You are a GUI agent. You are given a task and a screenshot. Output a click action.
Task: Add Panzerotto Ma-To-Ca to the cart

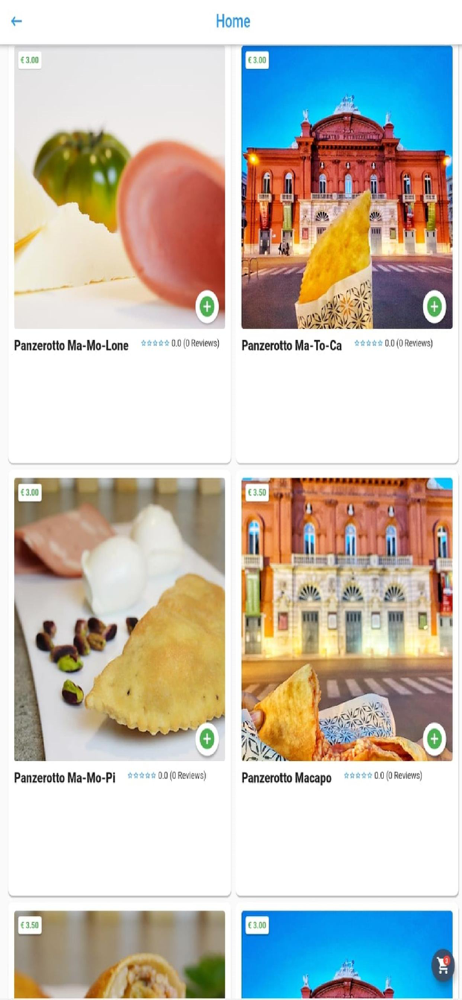[x=435, y=307]
